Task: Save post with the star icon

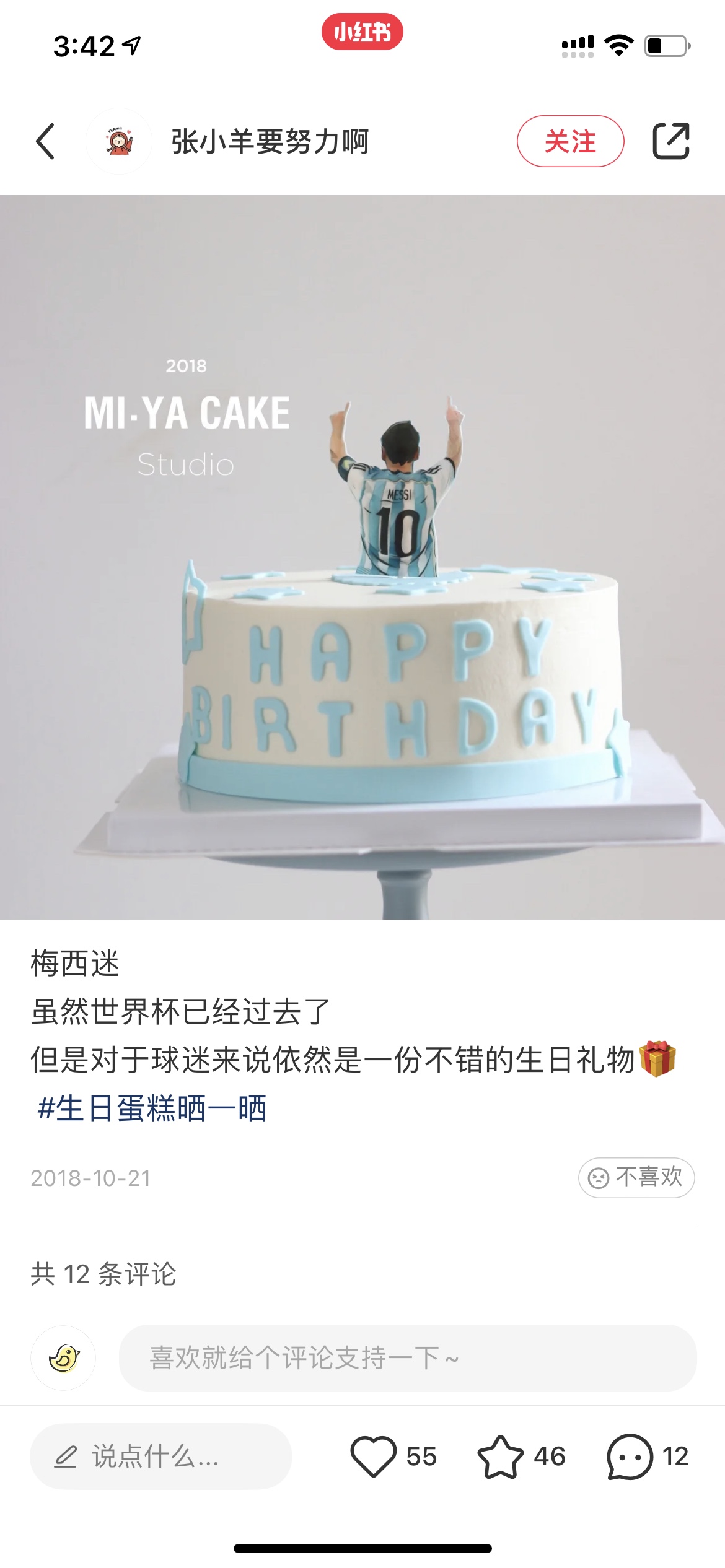Action: (500, 1456)
